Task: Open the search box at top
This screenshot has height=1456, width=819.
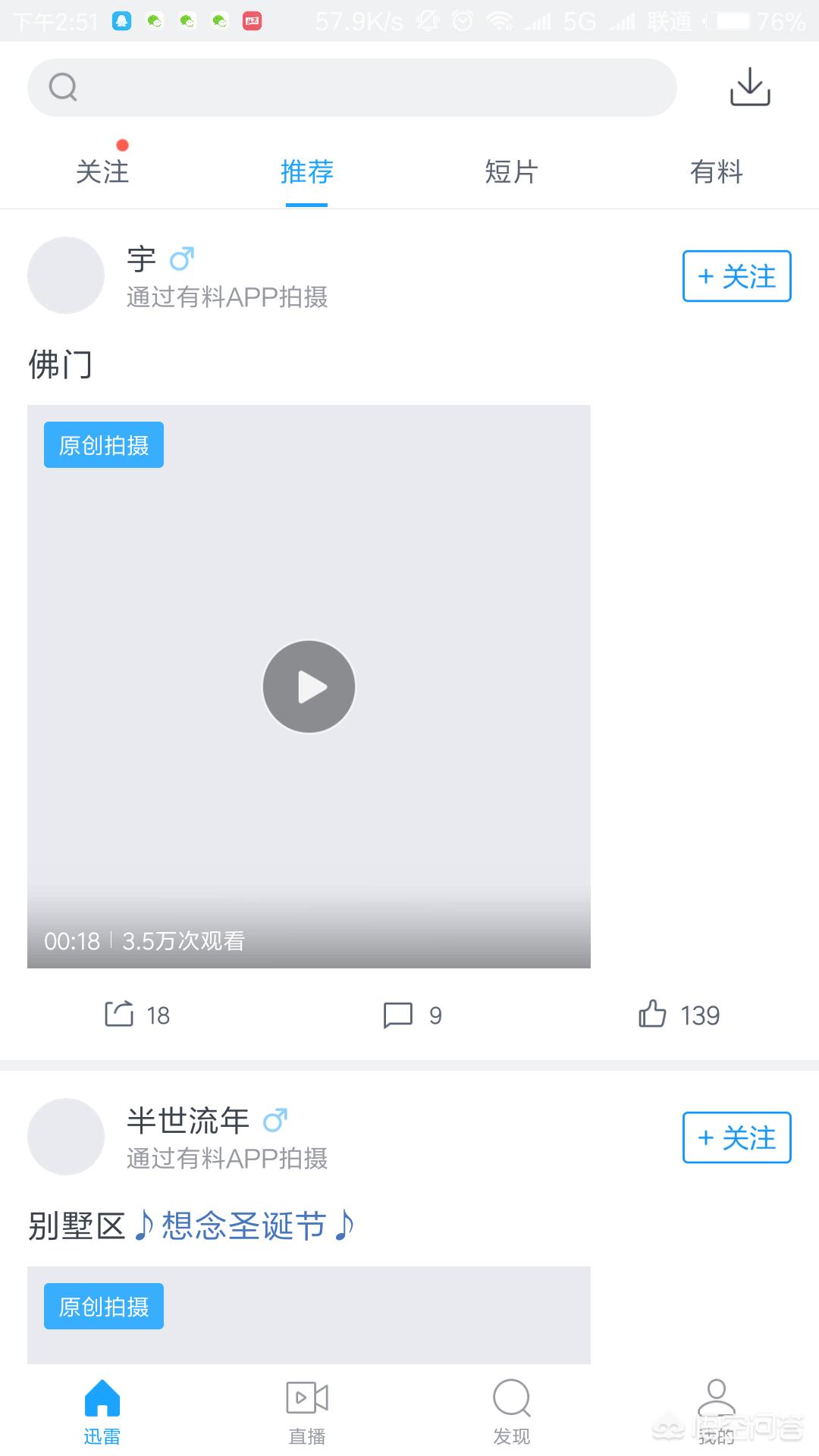Action: [352, 87]
